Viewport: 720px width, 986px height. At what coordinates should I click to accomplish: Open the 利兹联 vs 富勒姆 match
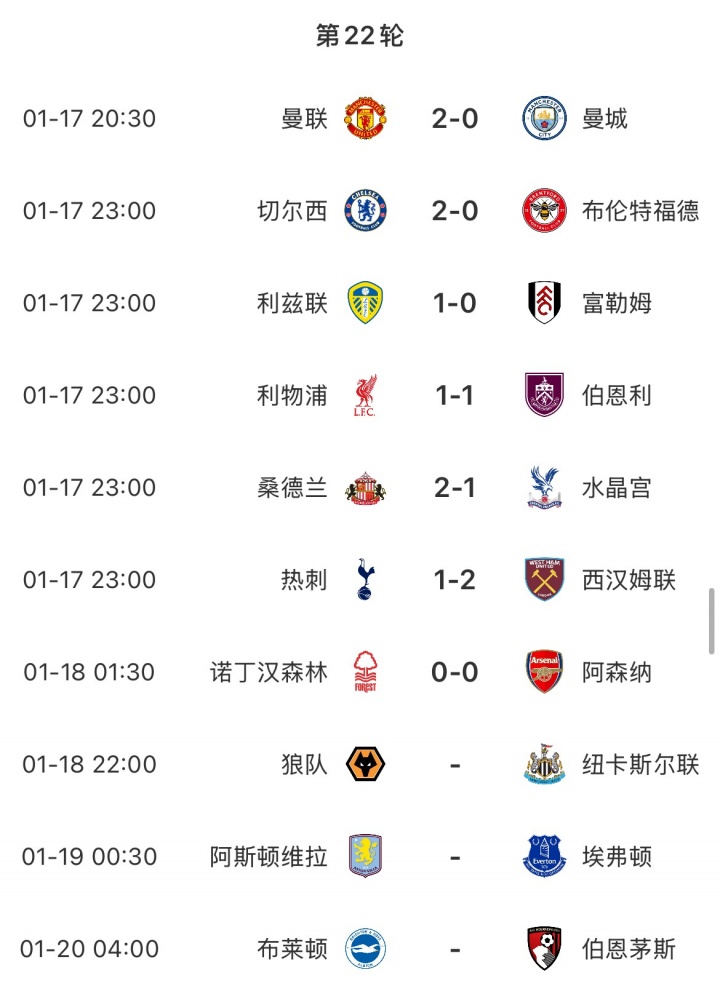[x=455, y=303]
